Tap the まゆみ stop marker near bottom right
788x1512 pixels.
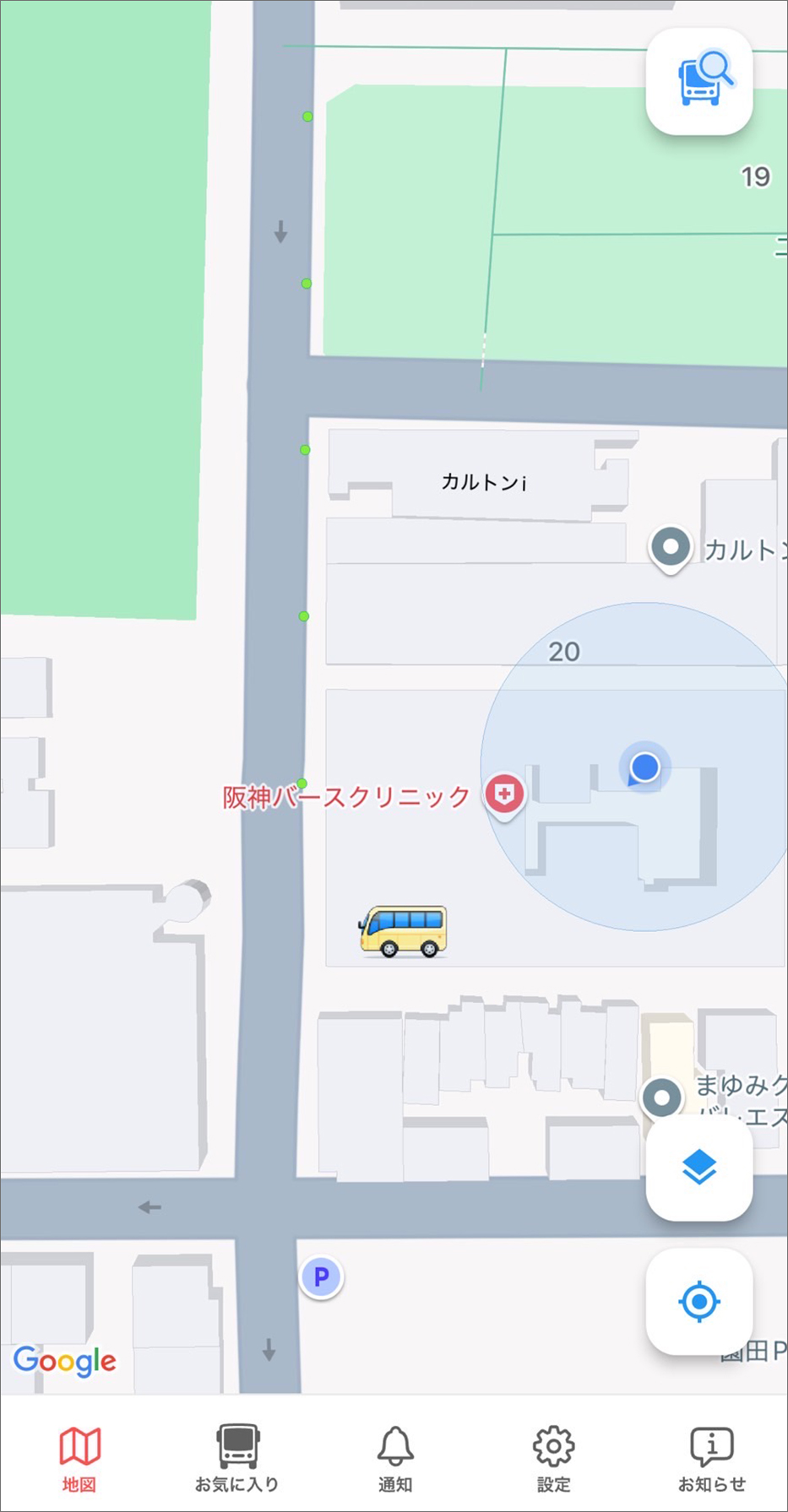[x=662, y=1097]
